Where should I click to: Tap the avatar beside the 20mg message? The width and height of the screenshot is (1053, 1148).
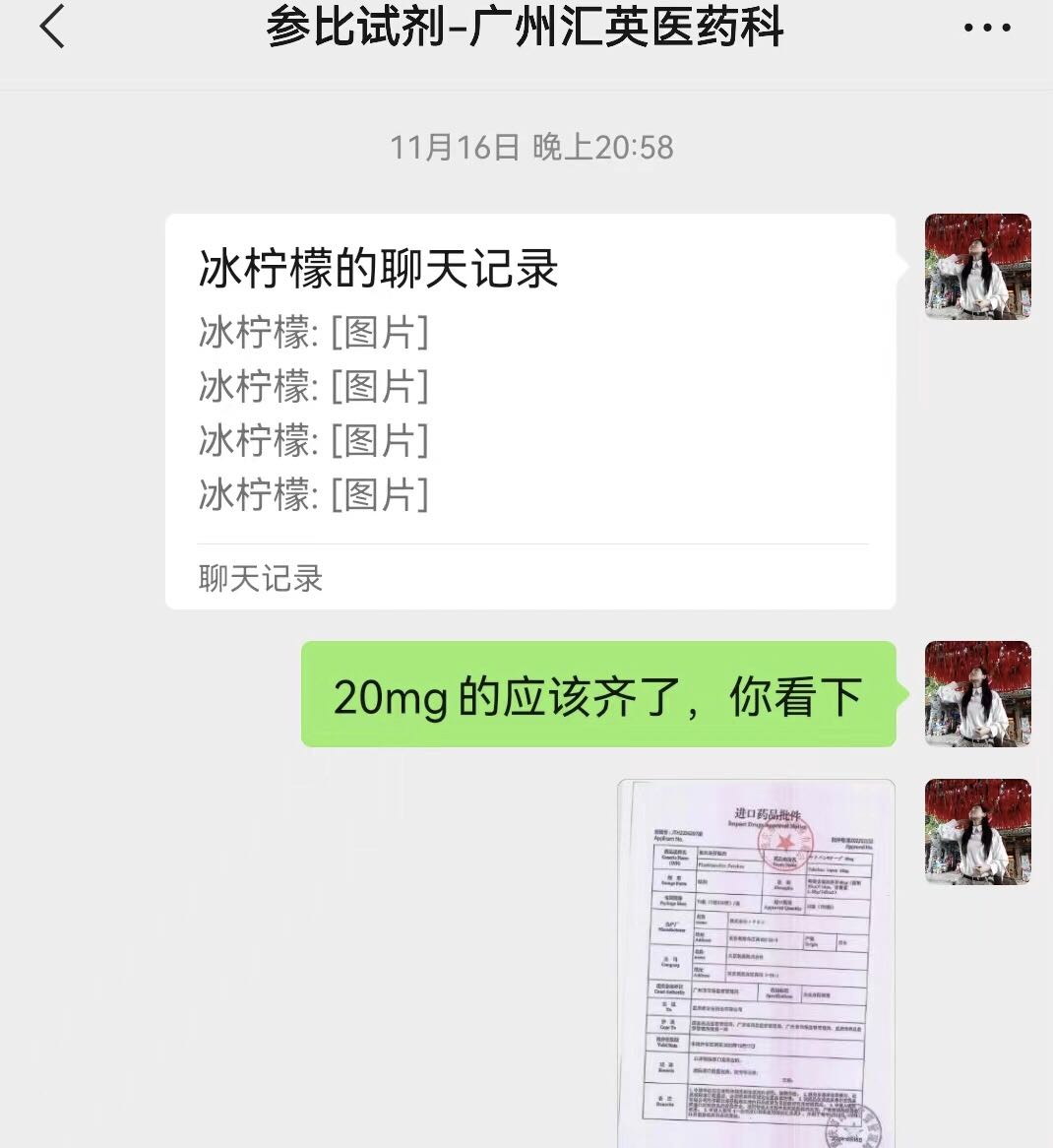(977, 694)
